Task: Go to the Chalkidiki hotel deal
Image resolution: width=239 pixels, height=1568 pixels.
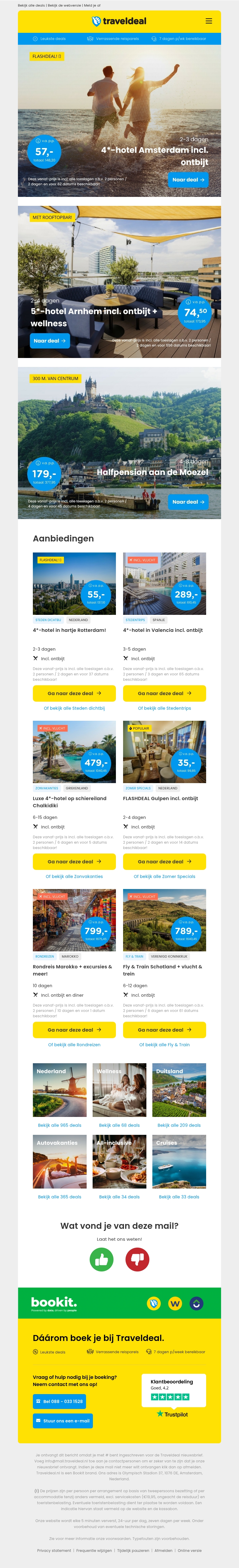Action: [x=74, y=861]
